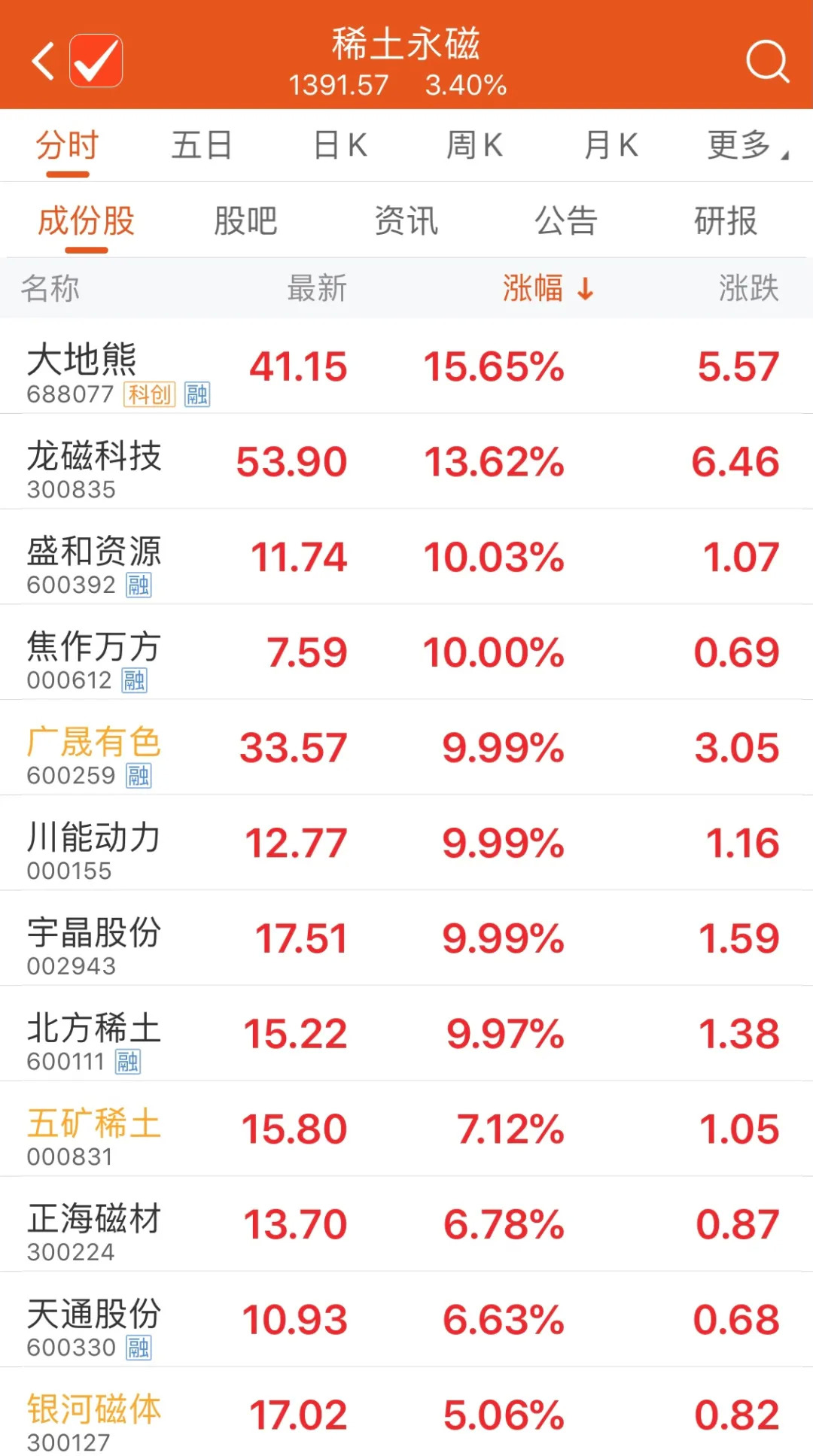Open the 研报 tab
Image resolution: width=813 pixels, height=1456 pixels.
(x=726, y=221)
